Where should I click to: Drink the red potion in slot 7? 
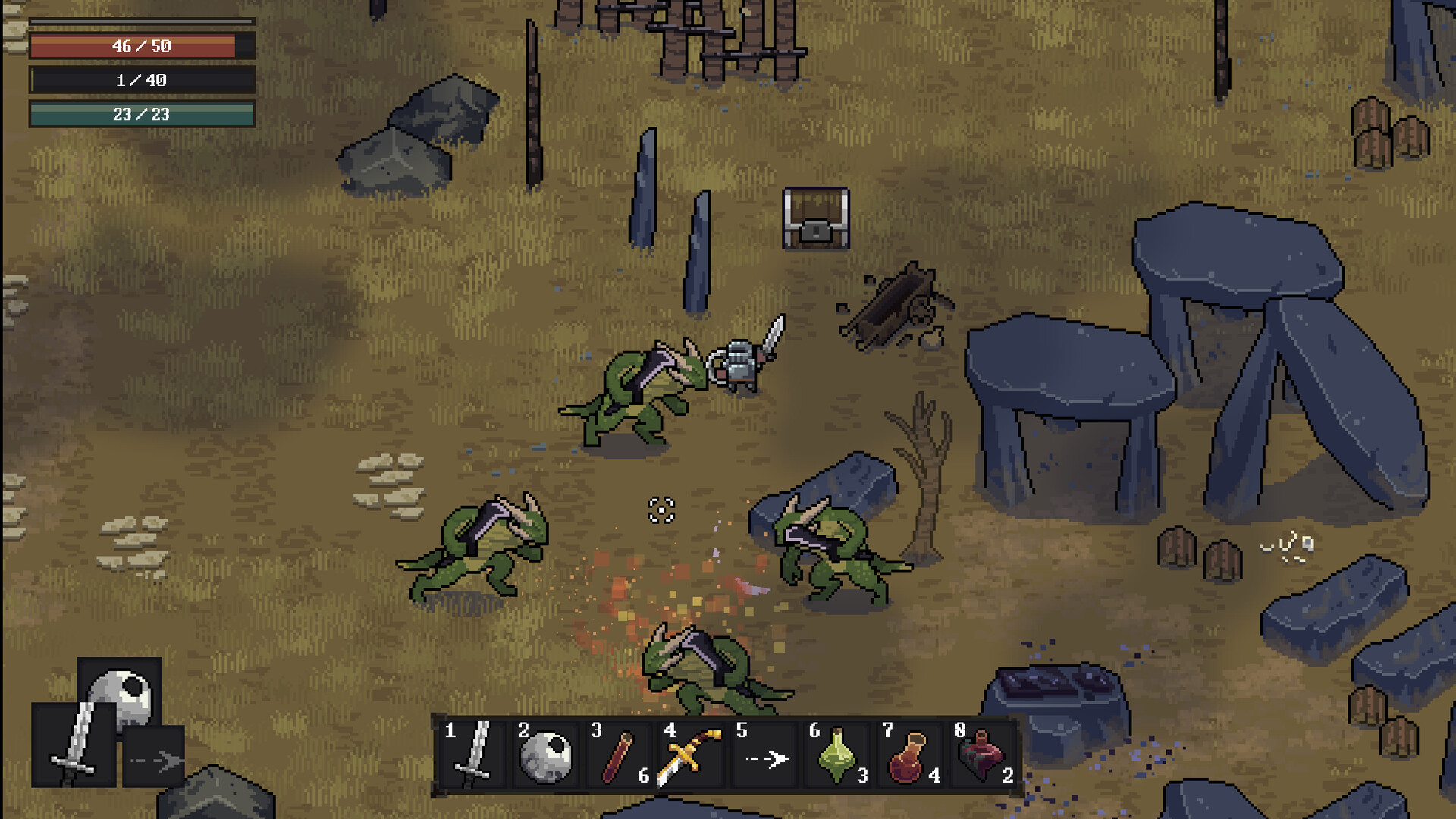[908, 755]
